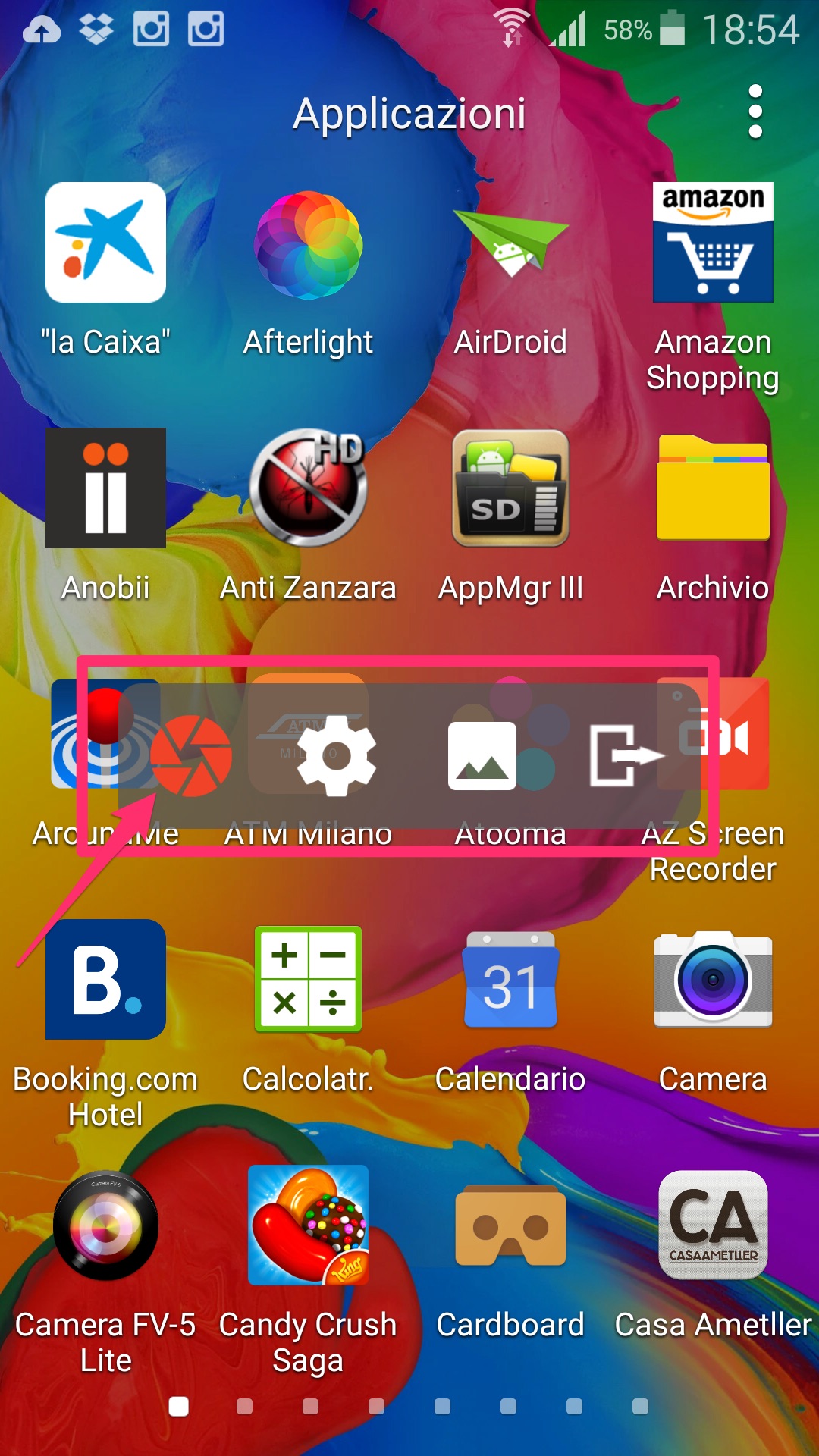Tap the red shutter record icon
Viewport: 819px width, 1456px height.
point(191,755)
